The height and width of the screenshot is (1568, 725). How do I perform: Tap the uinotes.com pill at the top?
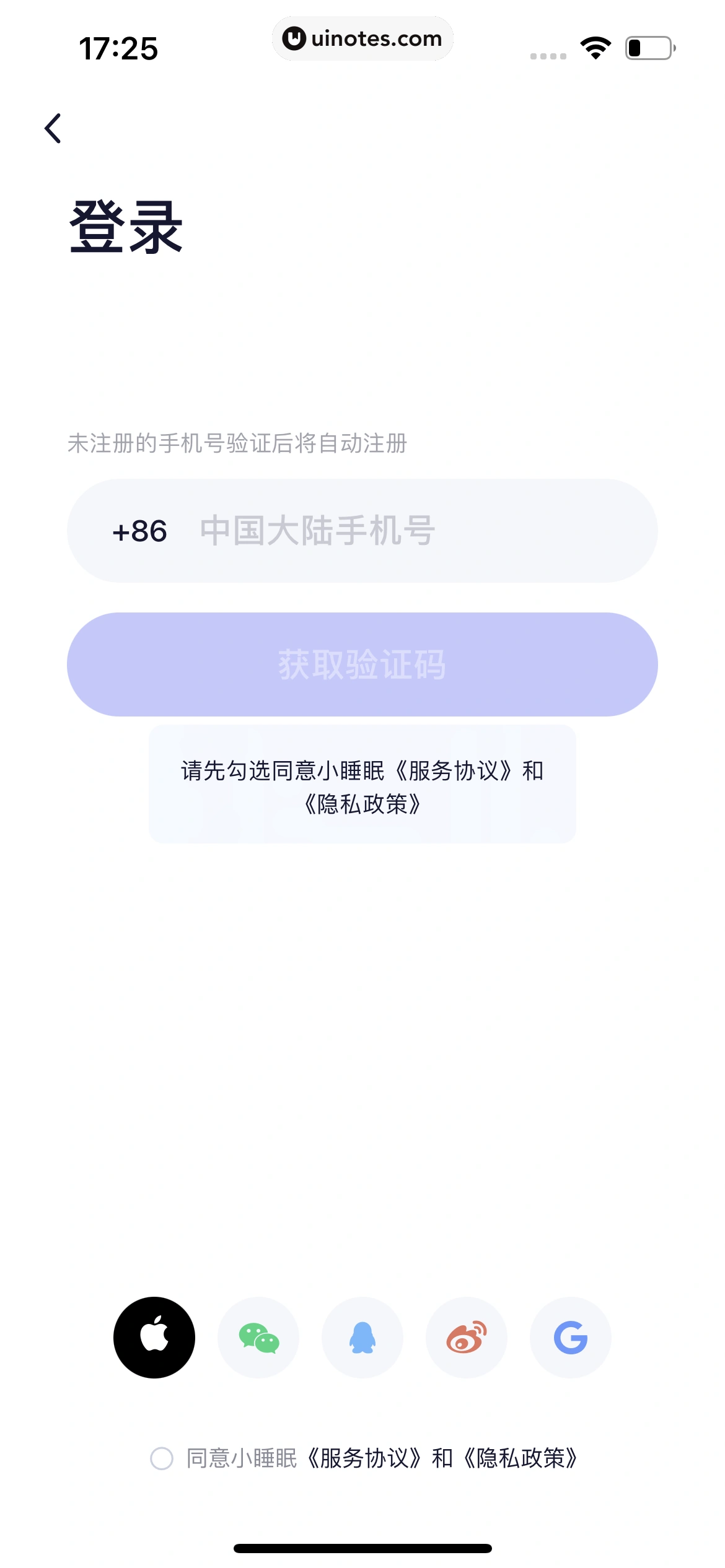pos(362,38)
